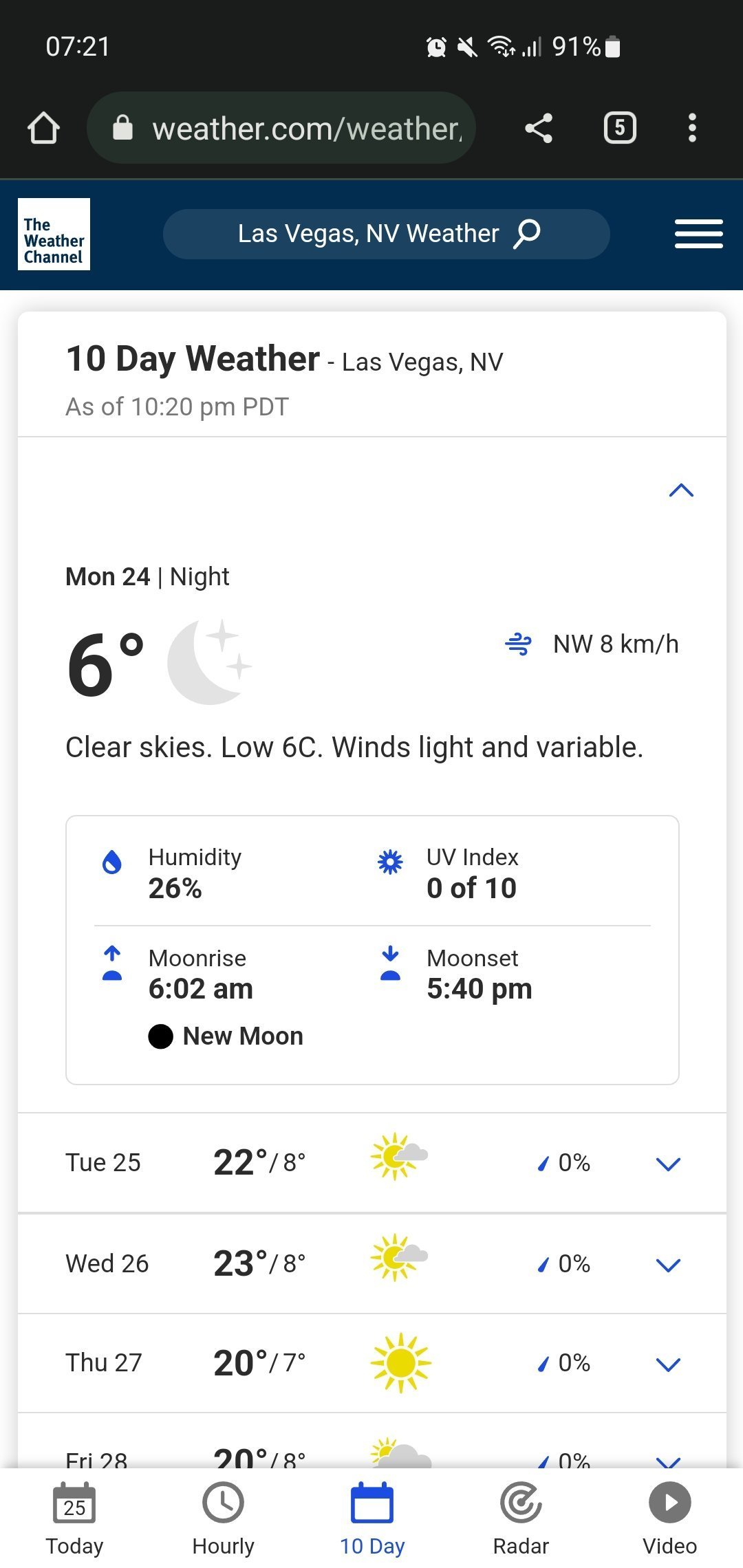Open the Radar tab
Viewport: 743px width, 1568px height.
(521, 1518)
